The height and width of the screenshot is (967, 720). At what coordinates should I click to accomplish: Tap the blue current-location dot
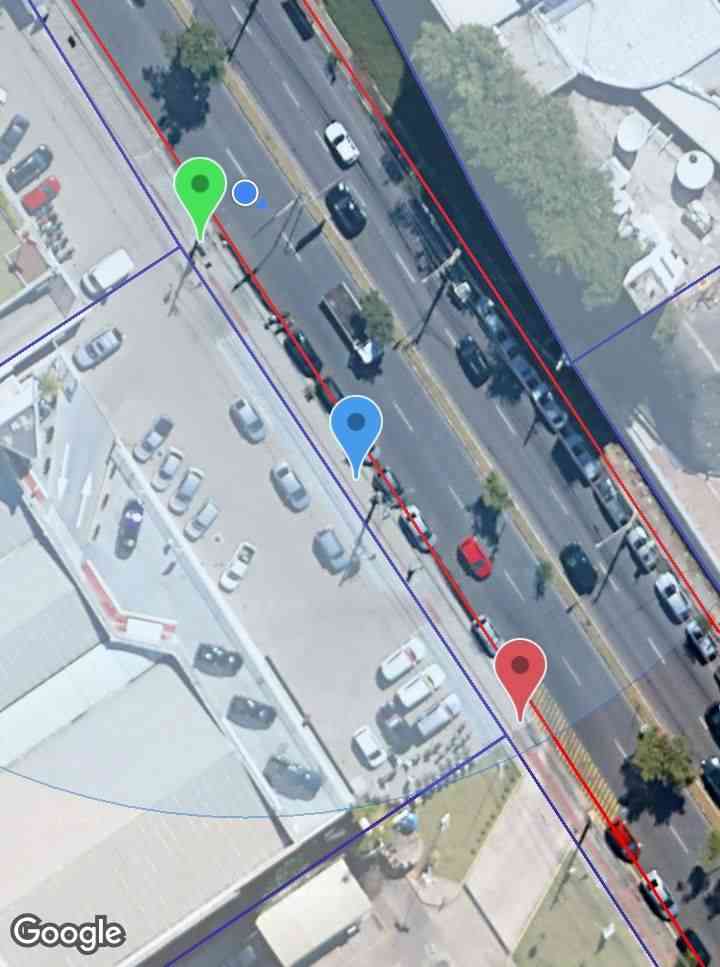tap(245, 193)
